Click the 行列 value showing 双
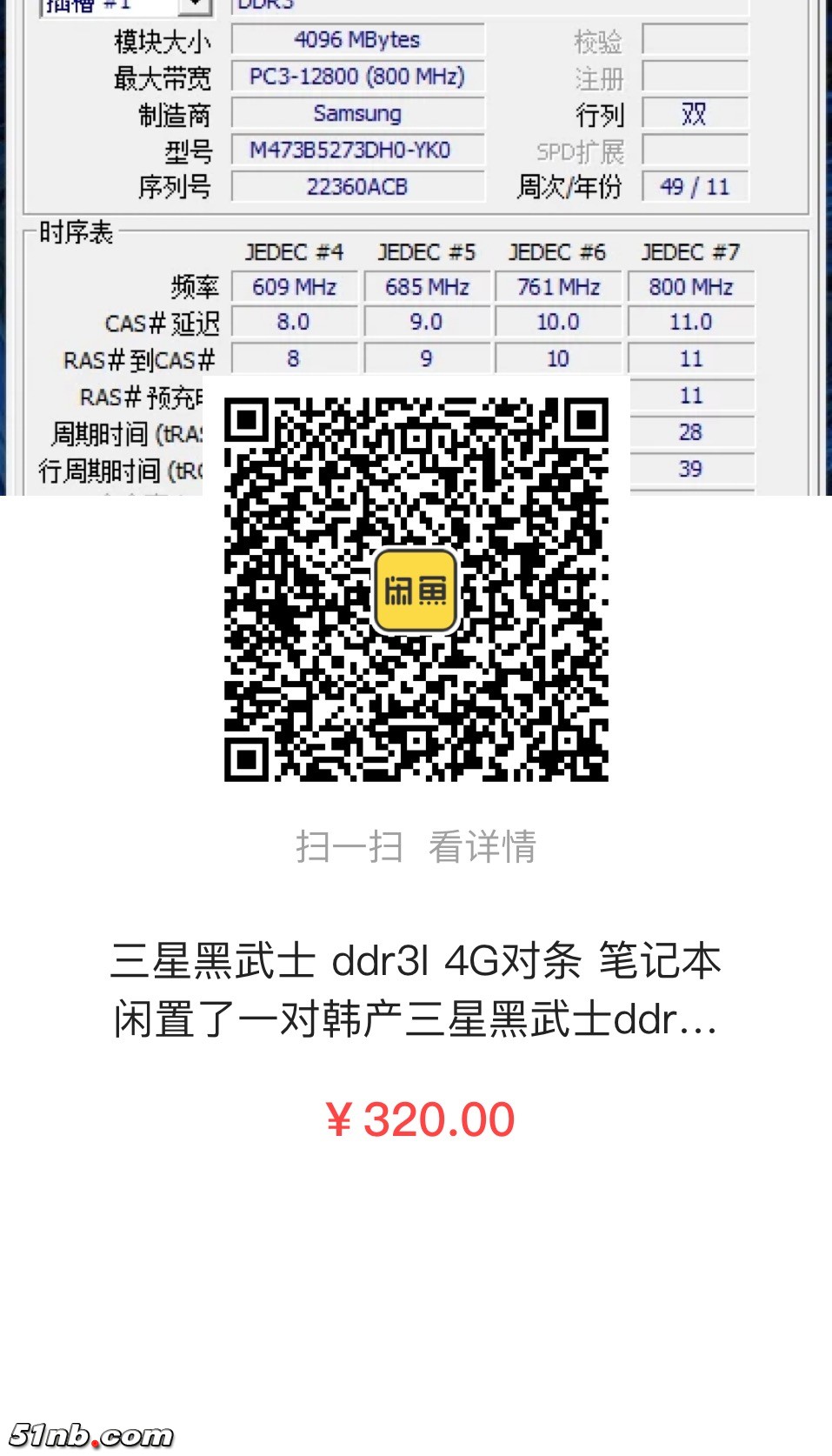The image size is (832, 1456). tap(693, 114)
